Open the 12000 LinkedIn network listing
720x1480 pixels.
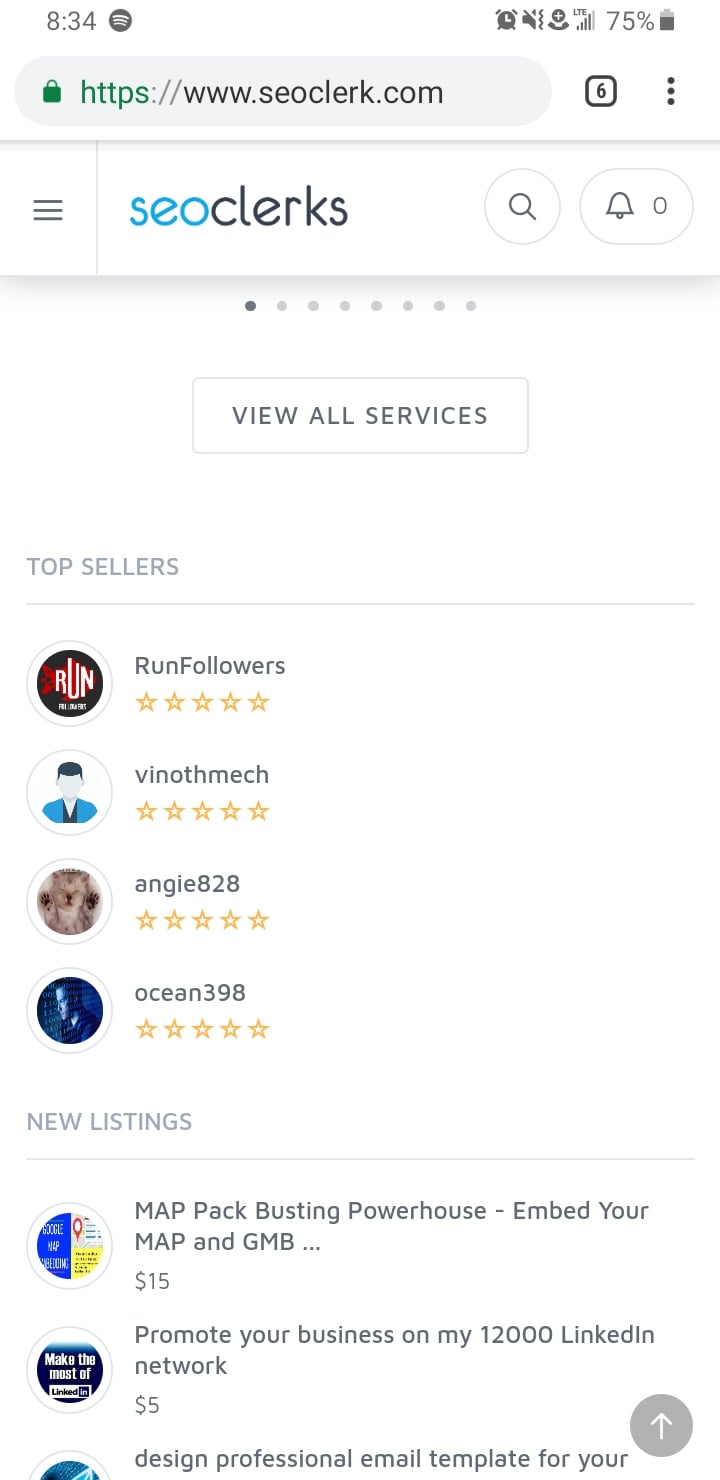pyautogui.click(x=394, y=1350)
